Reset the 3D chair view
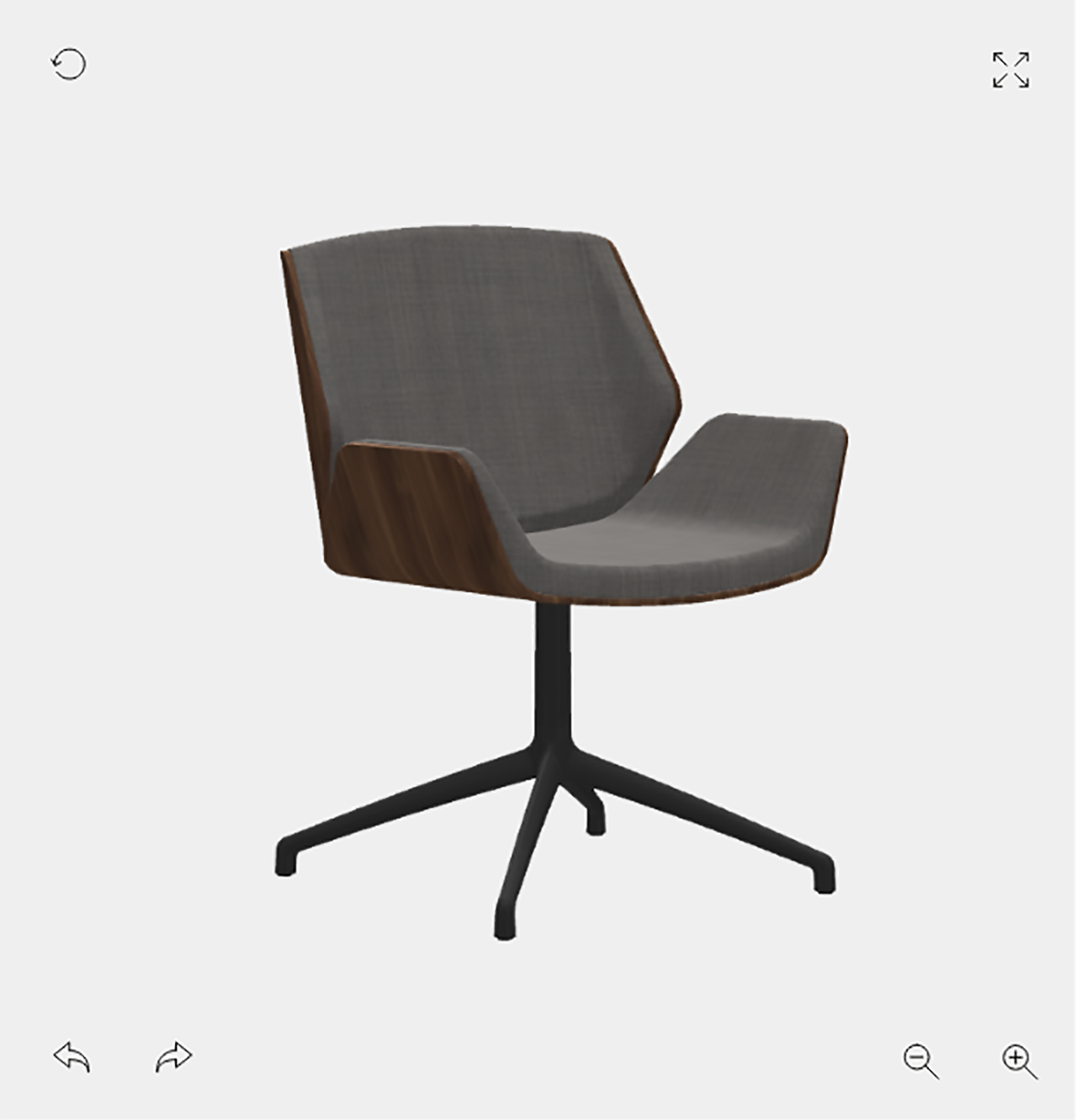Screen dimensions: 1076x1120 [x=69, y=65]
